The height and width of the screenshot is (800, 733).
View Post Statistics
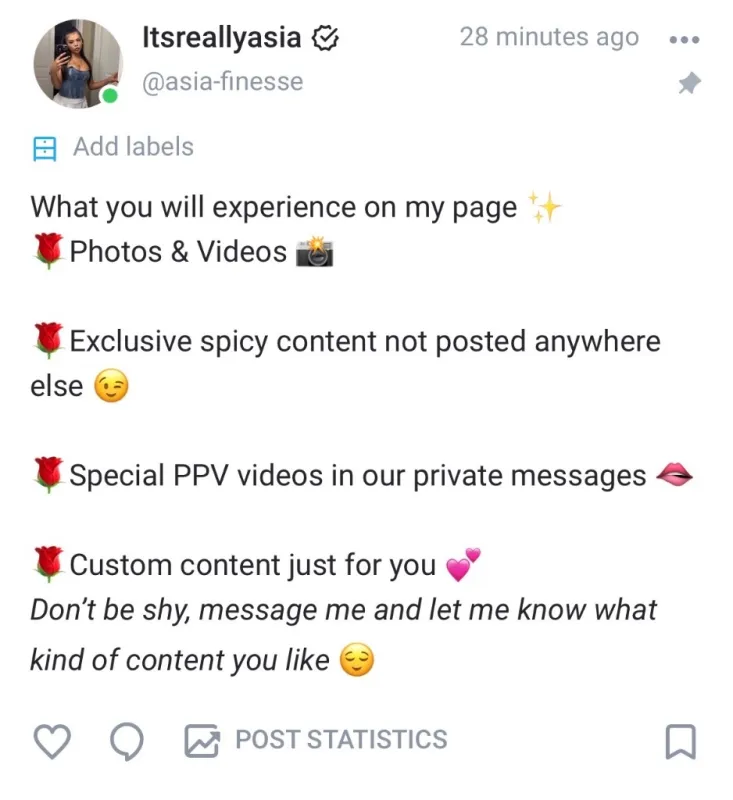[x=316, y=740]
